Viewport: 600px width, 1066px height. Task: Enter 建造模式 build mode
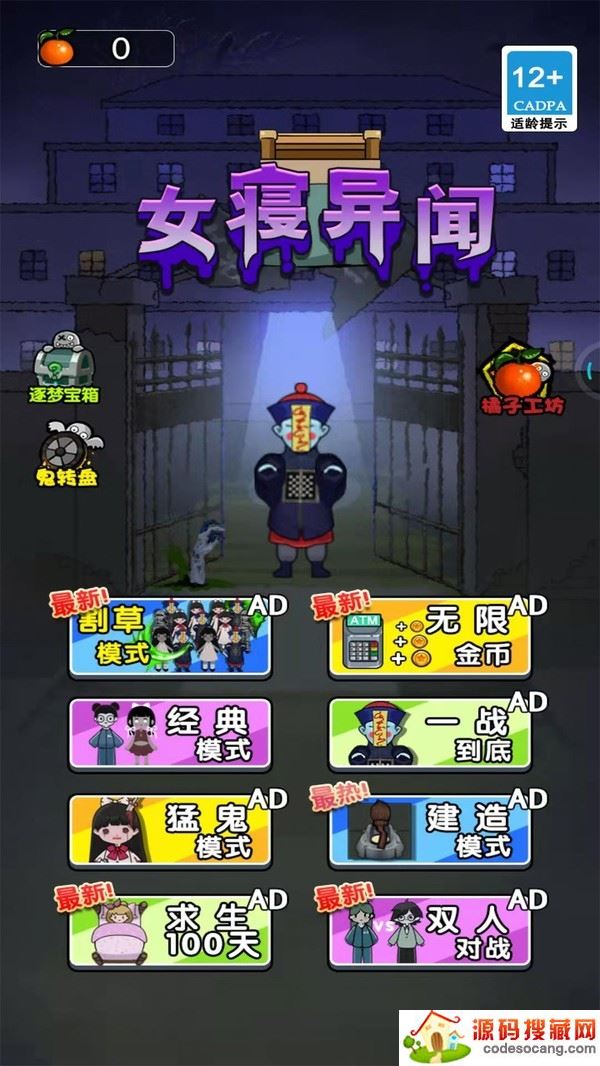tap(430, 832)
